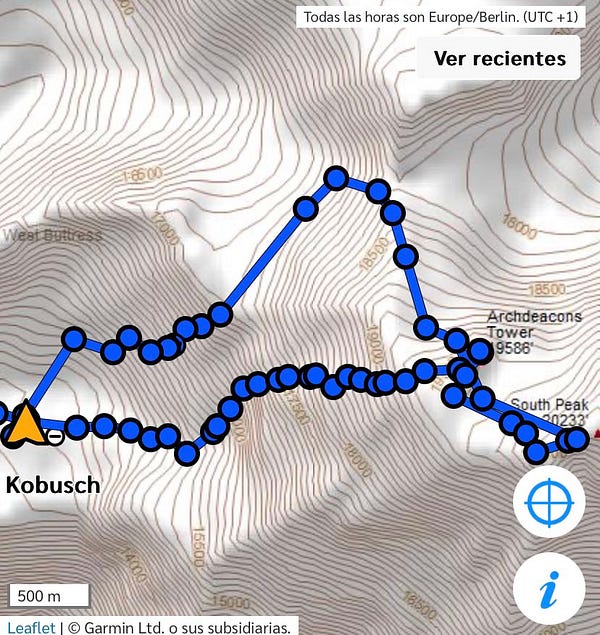Screen dimensions: 600x635
Task: Open the map information button
Action: (548, 590)
